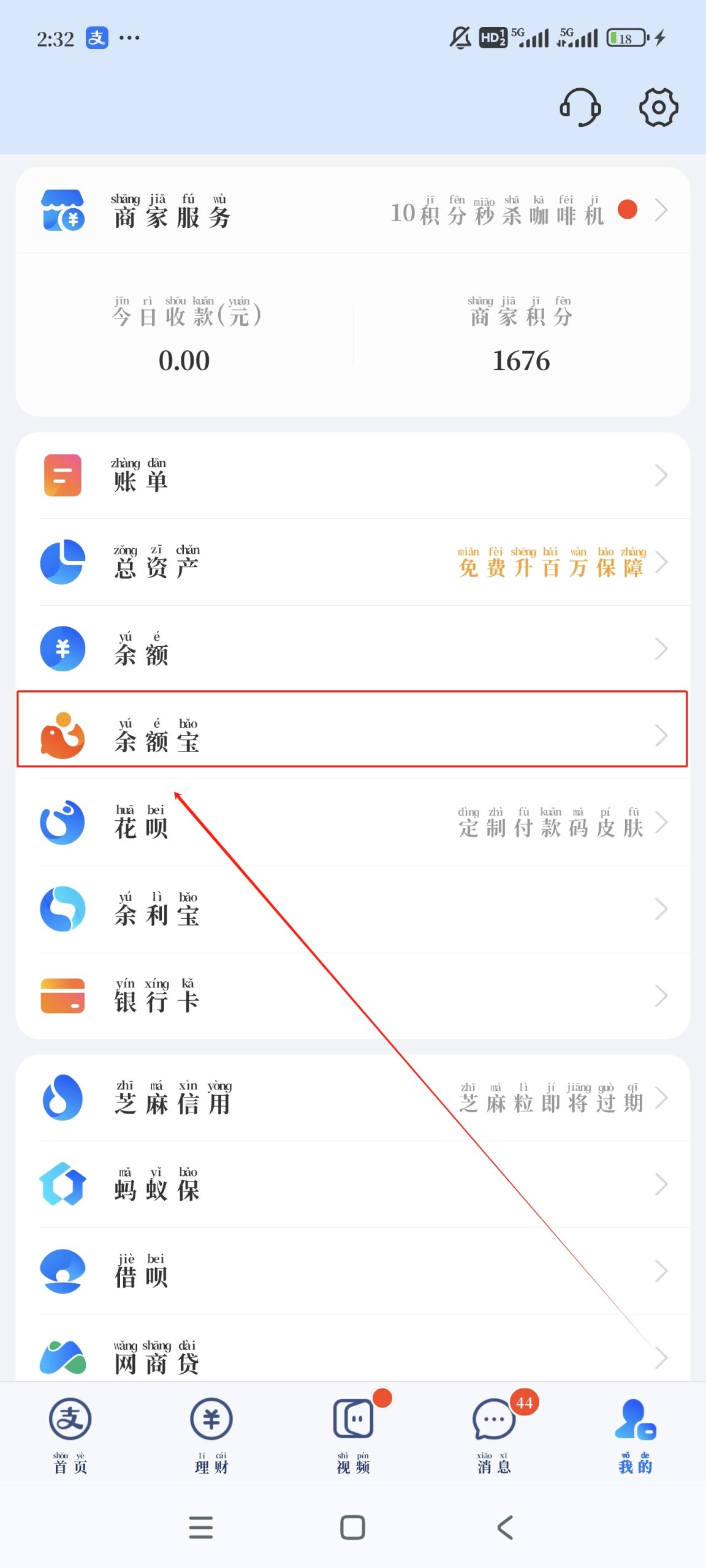Open customer service headset icon
The height and width of the screenshot is (1568, 706).
click(x=580, y=108)
